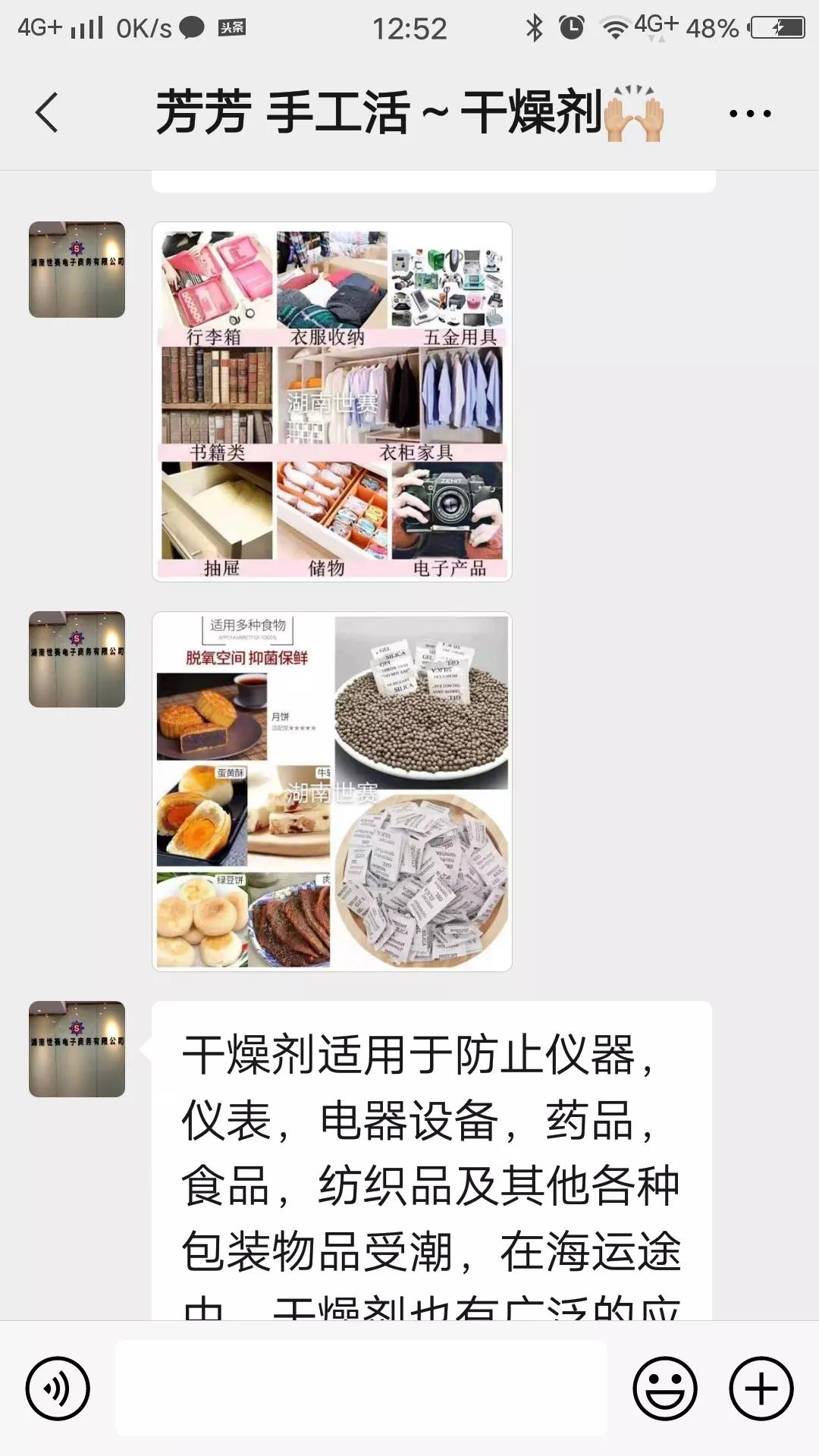Open the emoji sticker panel
Image resolution: width=819 pixels, height=1456 pixels.
point(664,1389)
